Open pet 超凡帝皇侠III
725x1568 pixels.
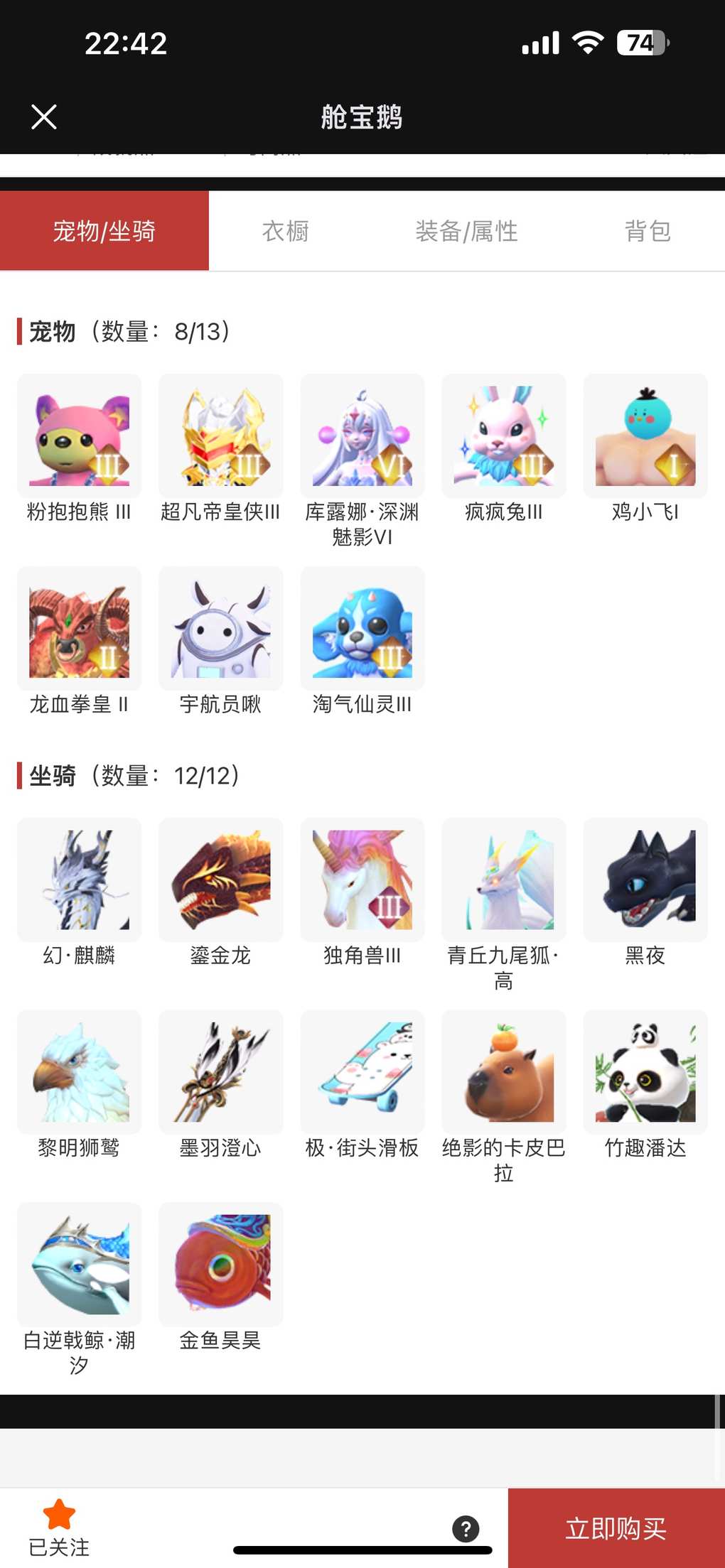tap(220, 436)
